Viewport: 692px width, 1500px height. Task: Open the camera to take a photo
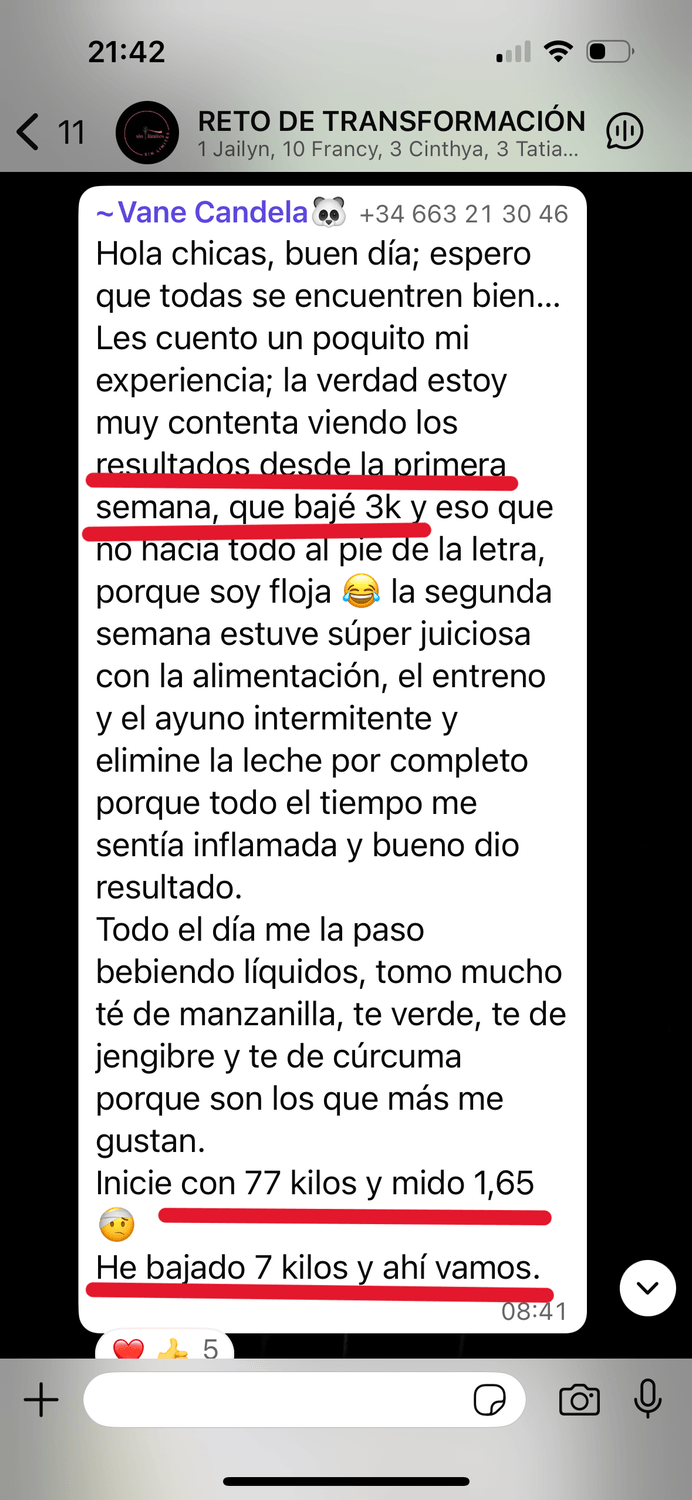(x=580, y=1401)
